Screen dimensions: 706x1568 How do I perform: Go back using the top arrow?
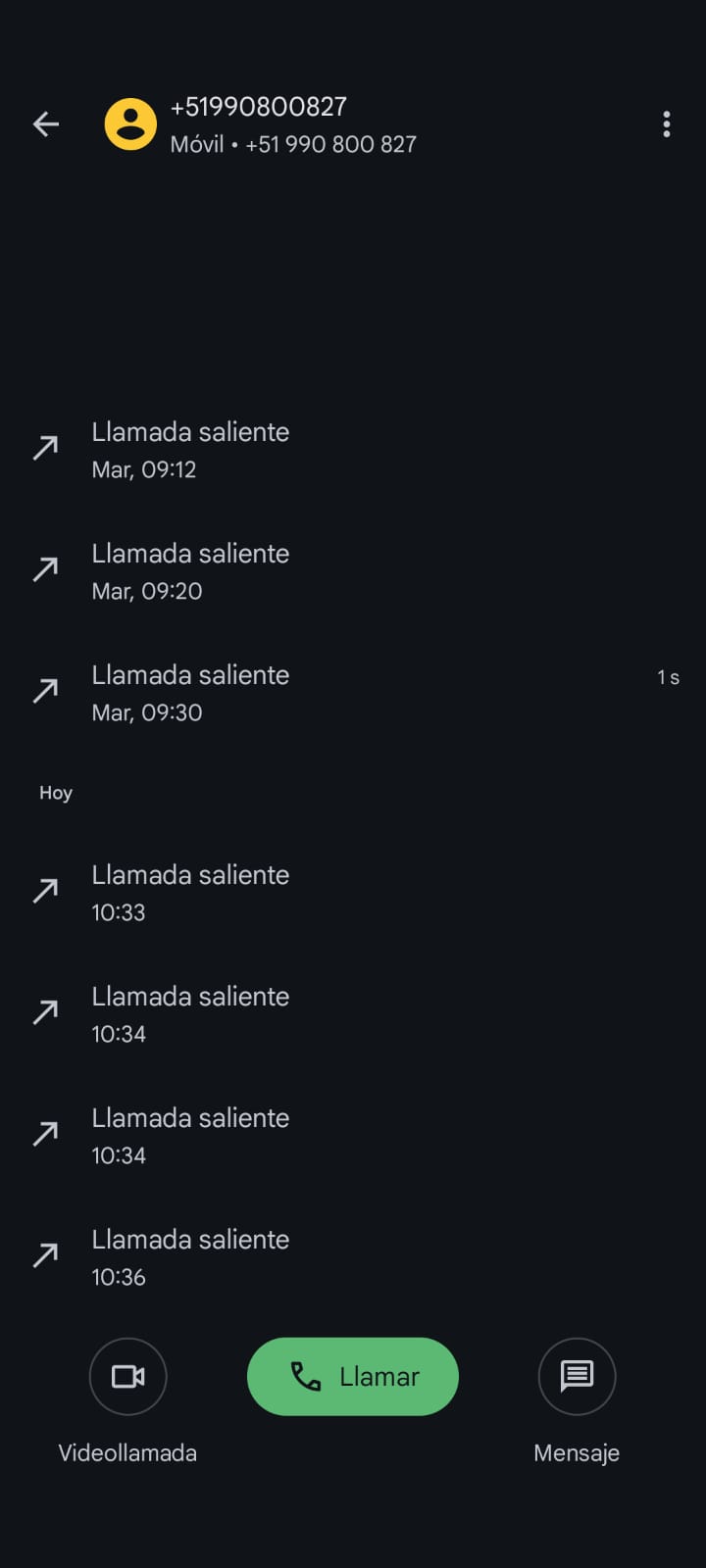coord(46,124)
